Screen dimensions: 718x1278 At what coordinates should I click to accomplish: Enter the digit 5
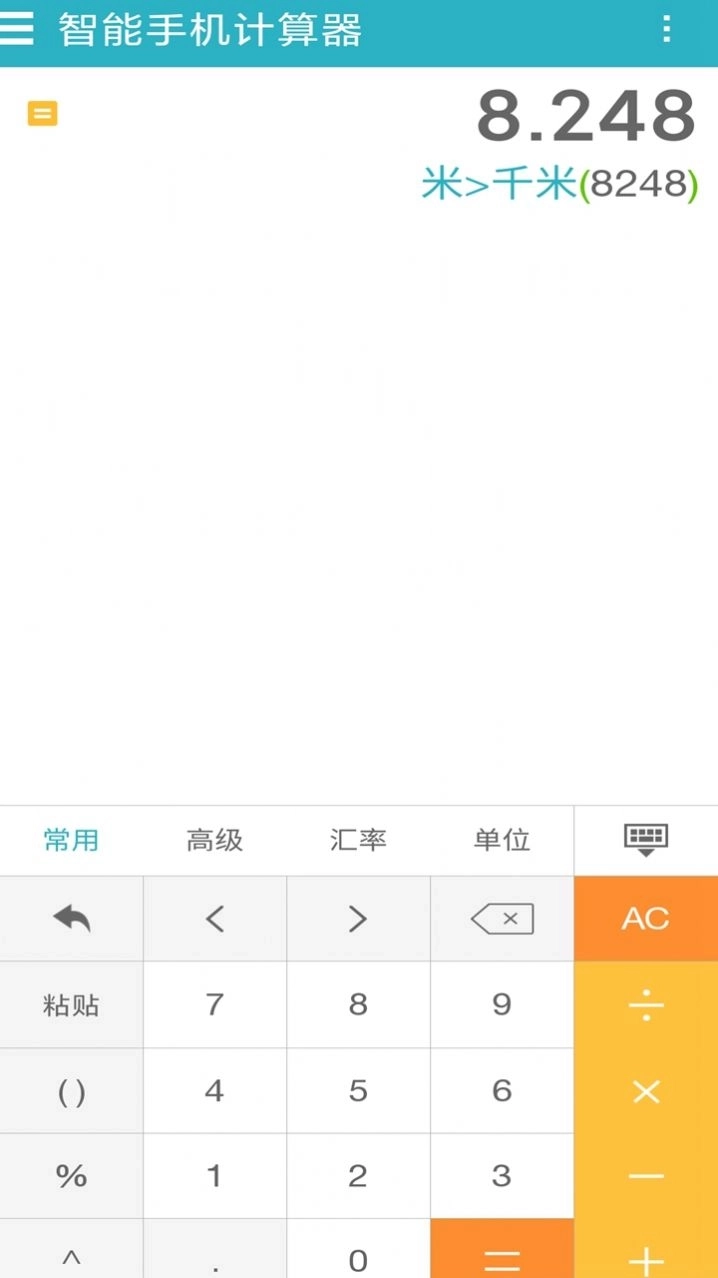click(358, 1091)
